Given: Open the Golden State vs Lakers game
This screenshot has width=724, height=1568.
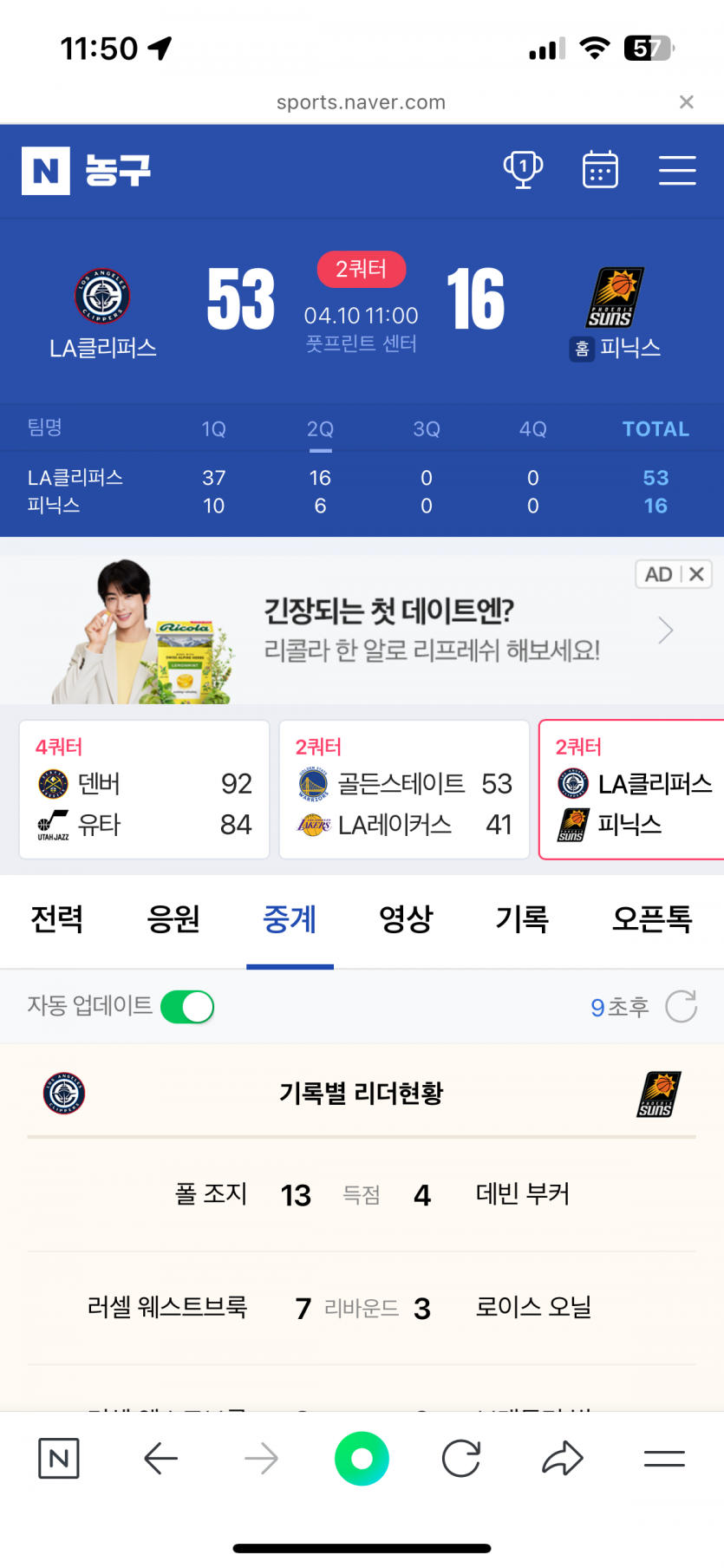Looking at the screenshot, I should (404, 789).
